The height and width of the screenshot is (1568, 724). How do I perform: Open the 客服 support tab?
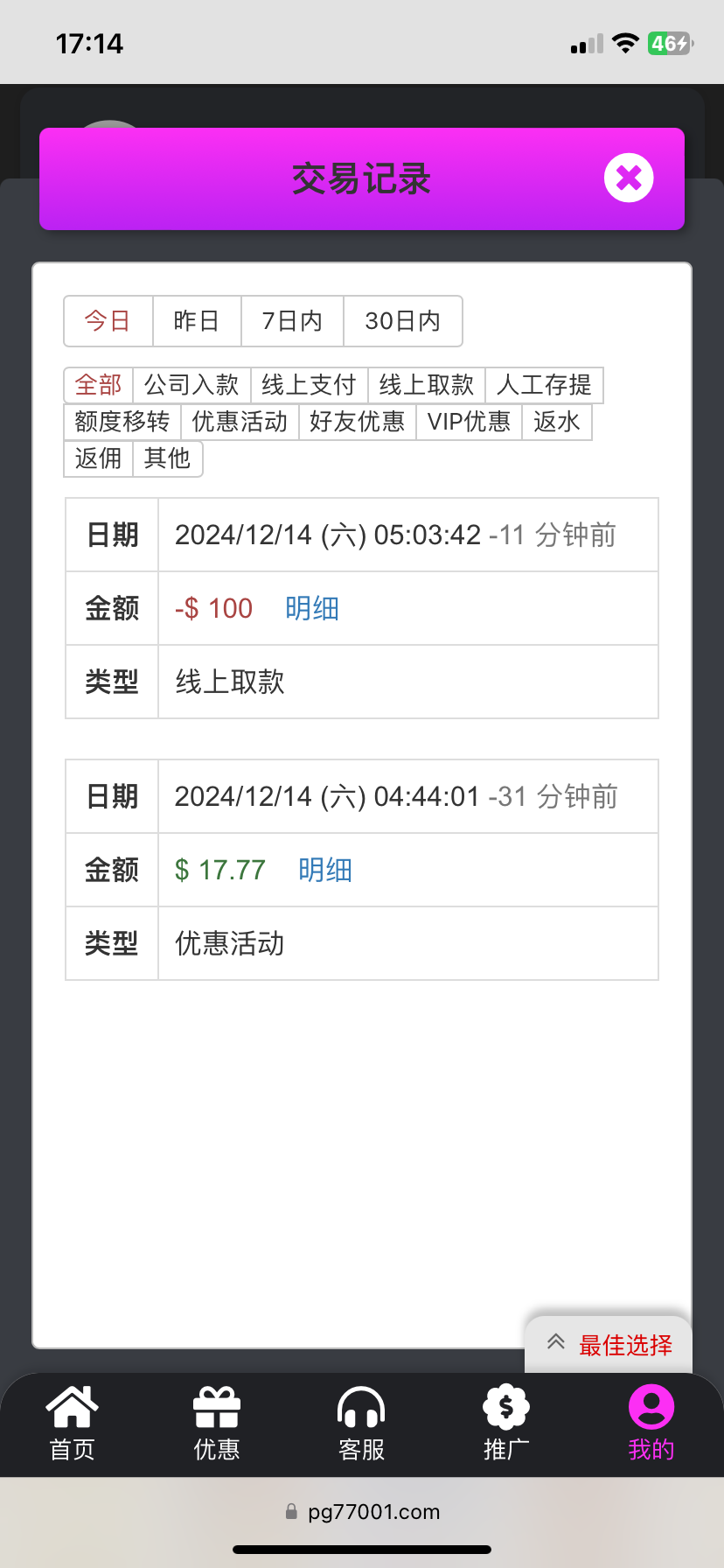click(x=361, y=1424)
